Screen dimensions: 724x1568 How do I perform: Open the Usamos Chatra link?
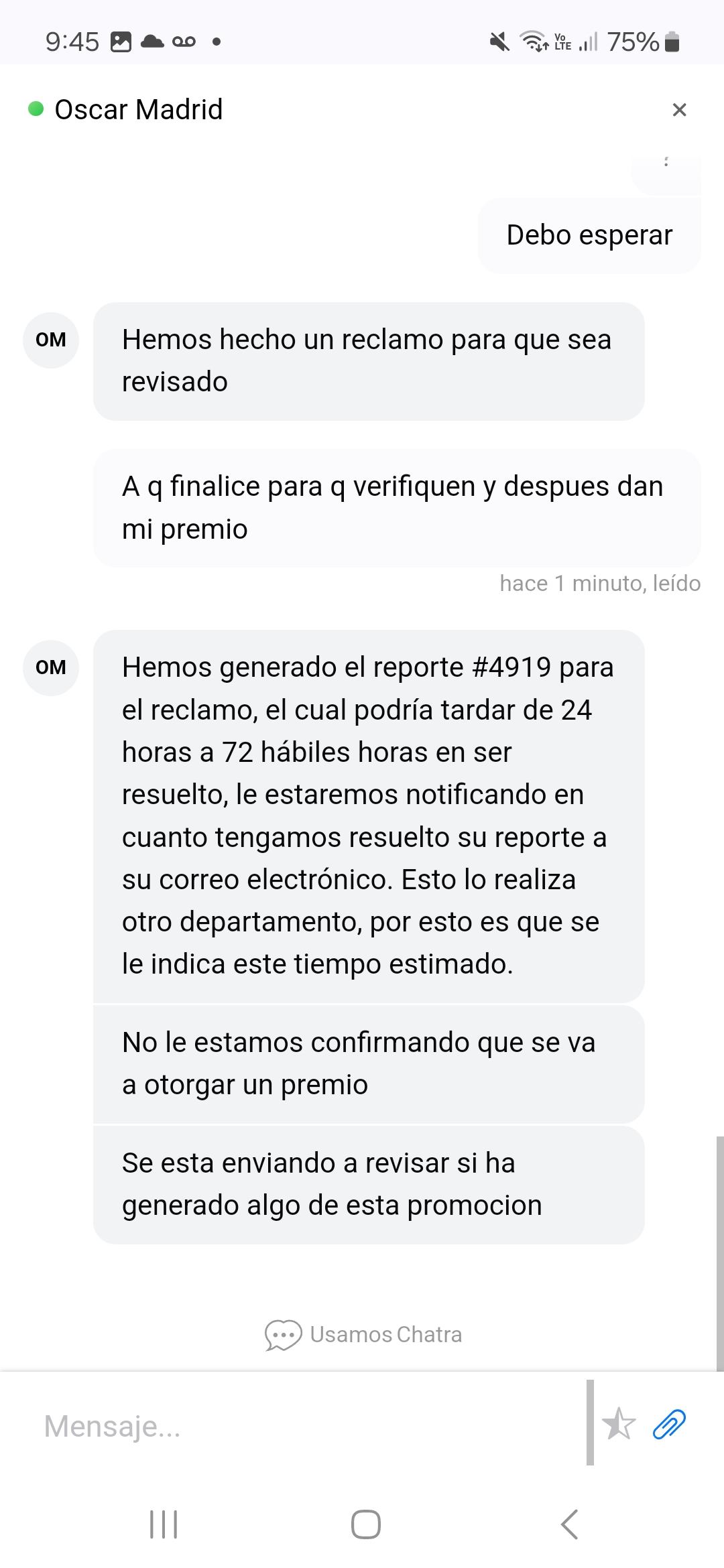point(364,1334)
